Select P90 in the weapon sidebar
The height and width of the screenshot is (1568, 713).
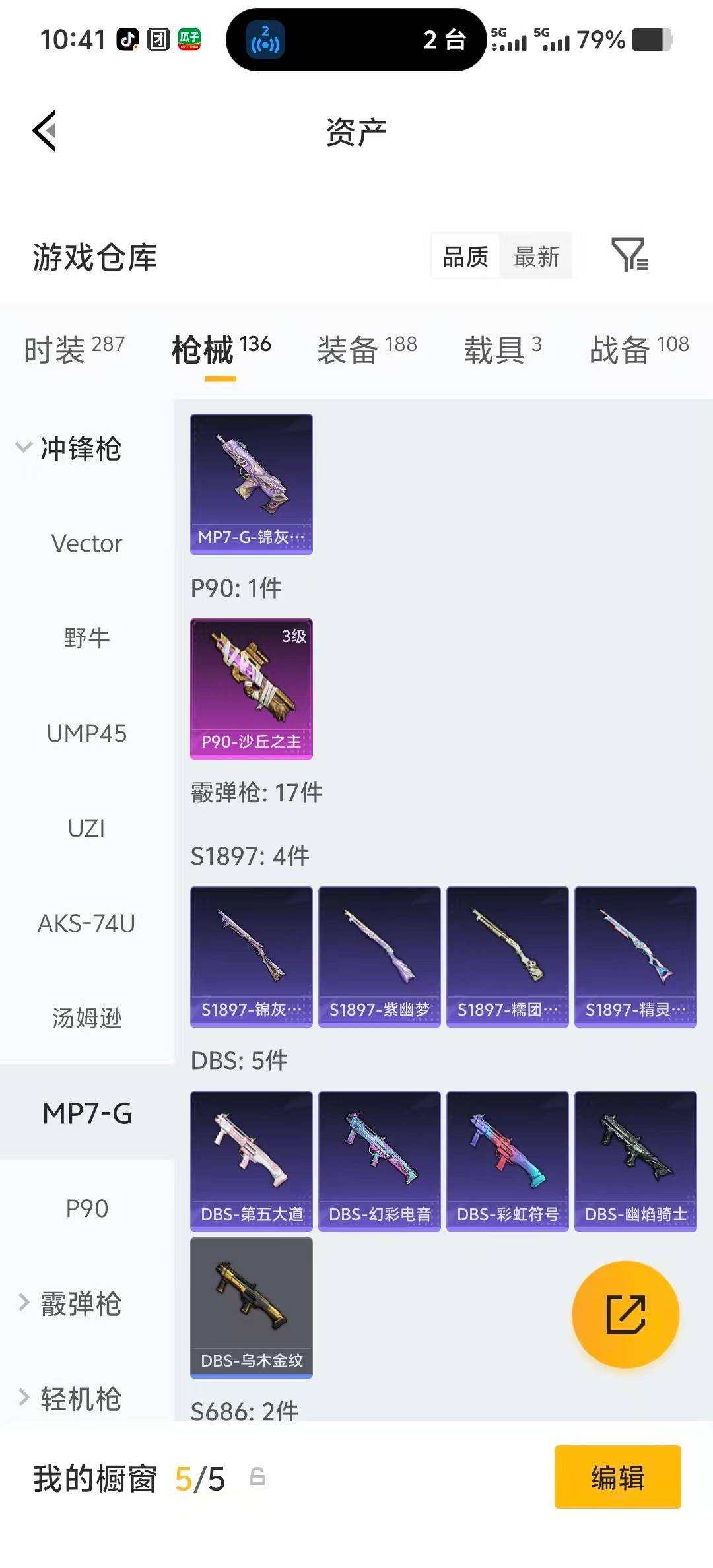tap(86, 1208)
